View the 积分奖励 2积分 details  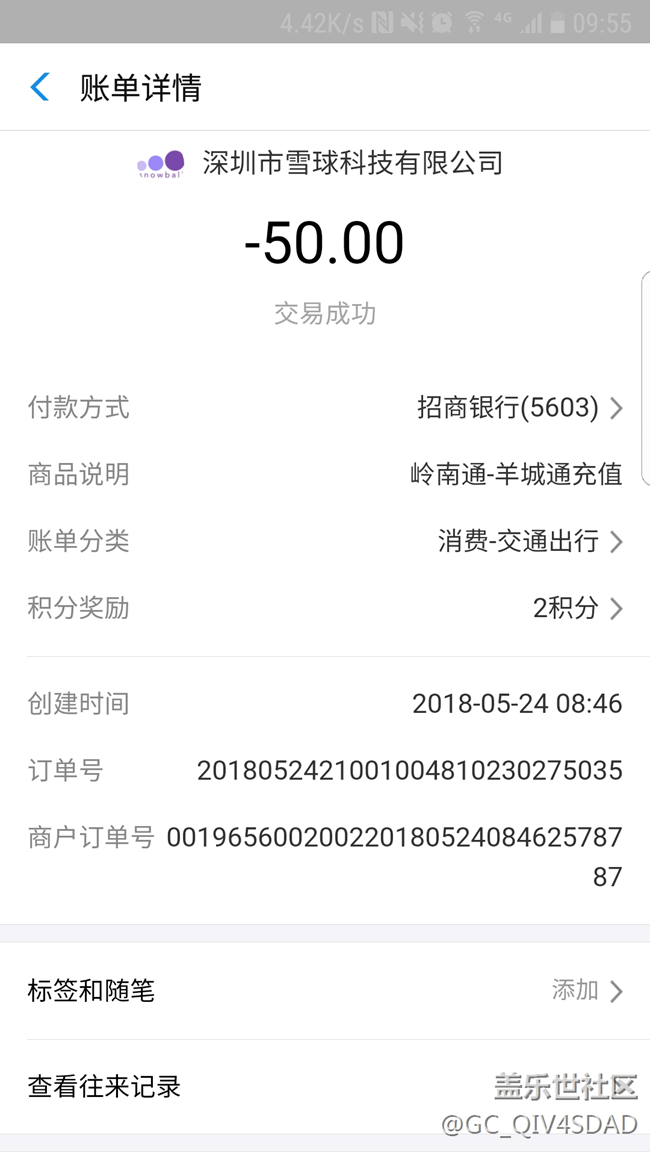click(x=577, y=608)
